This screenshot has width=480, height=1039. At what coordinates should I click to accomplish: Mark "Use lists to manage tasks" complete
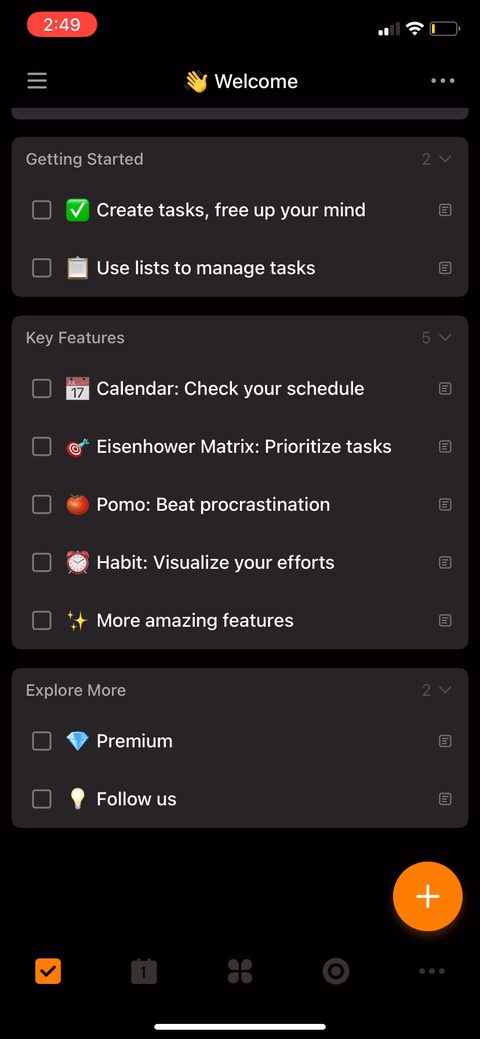(42, 268)
